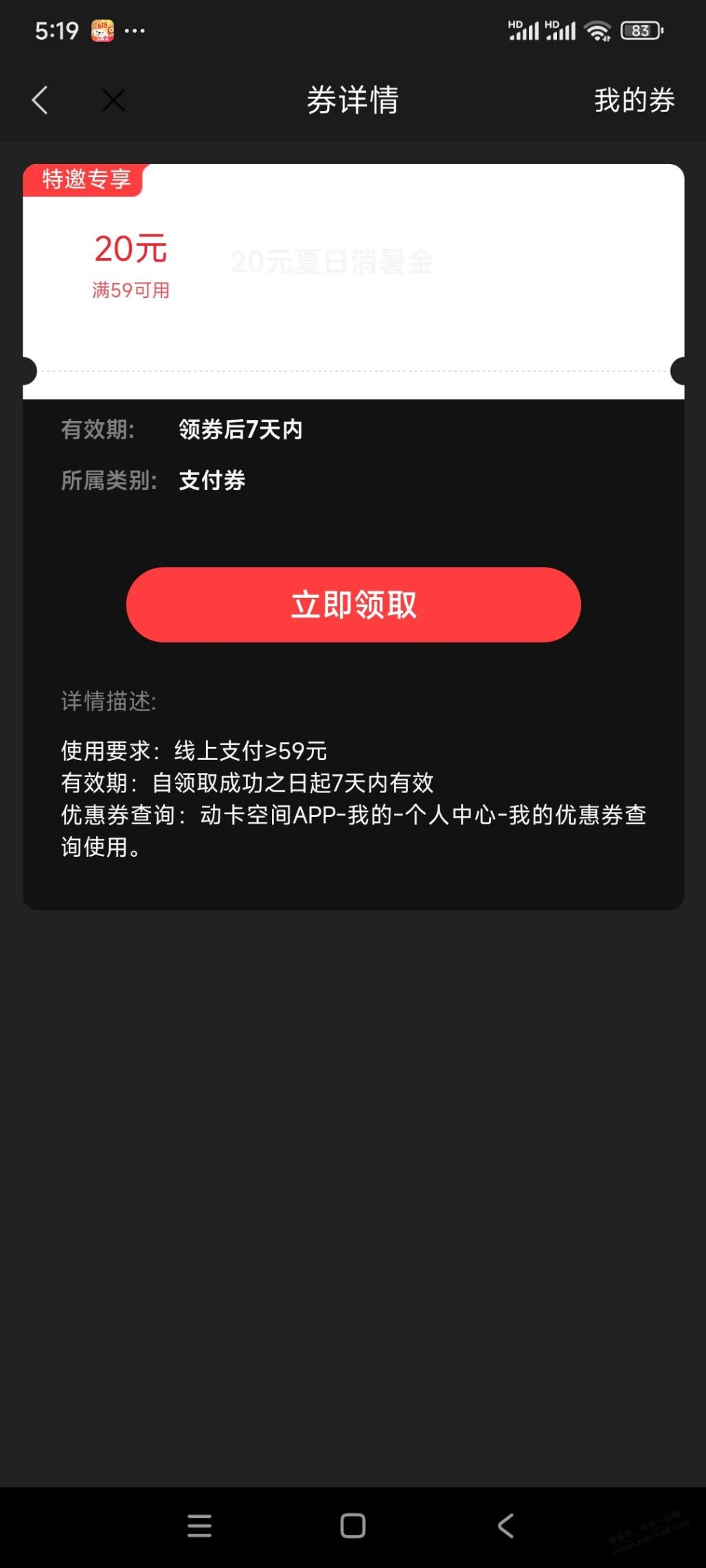Image resolution: width=706 pixels, height=1568 pixels.
Task: Tap the system back button
Action: pyautogui.click(x=505, y=1525)
